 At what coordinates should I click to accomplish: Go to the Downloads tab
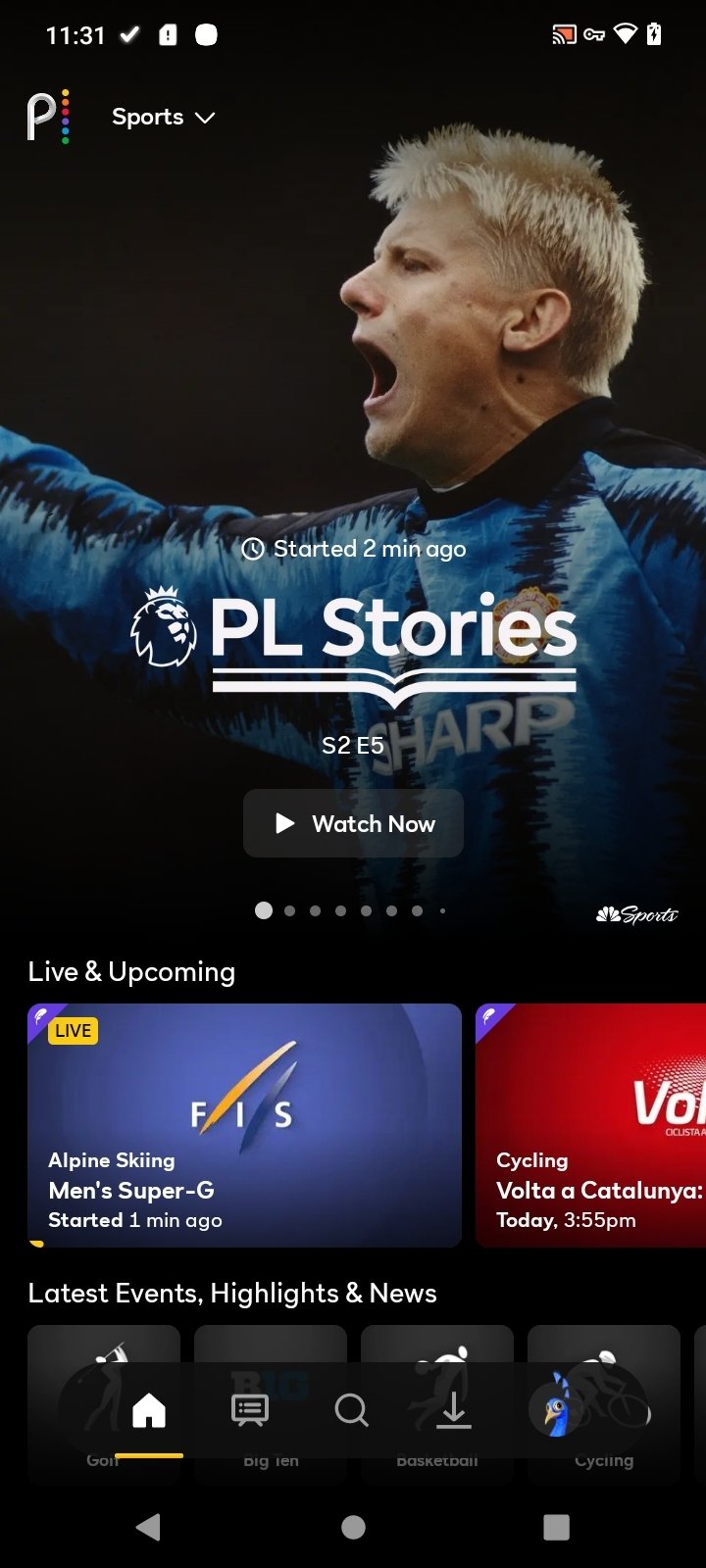pyautogui.click(x=453, y=1411)
